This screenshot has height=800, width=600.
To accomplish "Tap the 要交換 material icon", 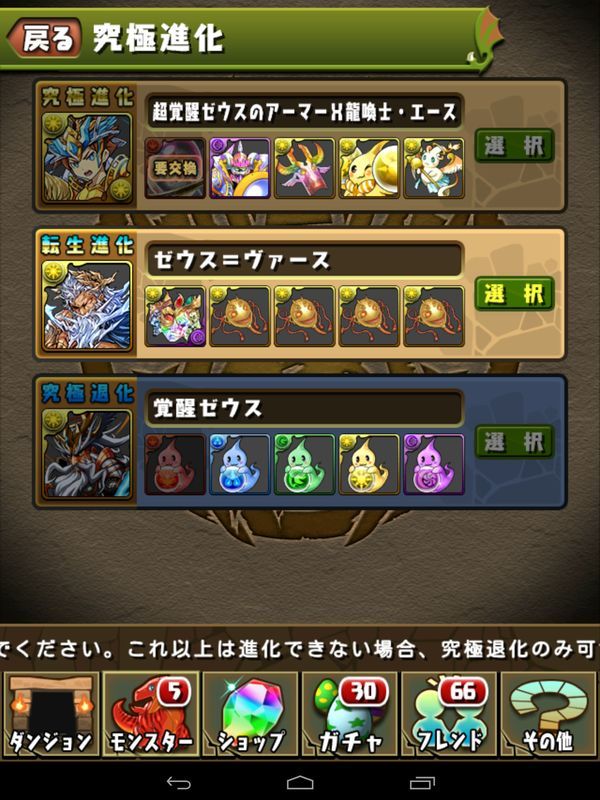I will pos(175,168).
